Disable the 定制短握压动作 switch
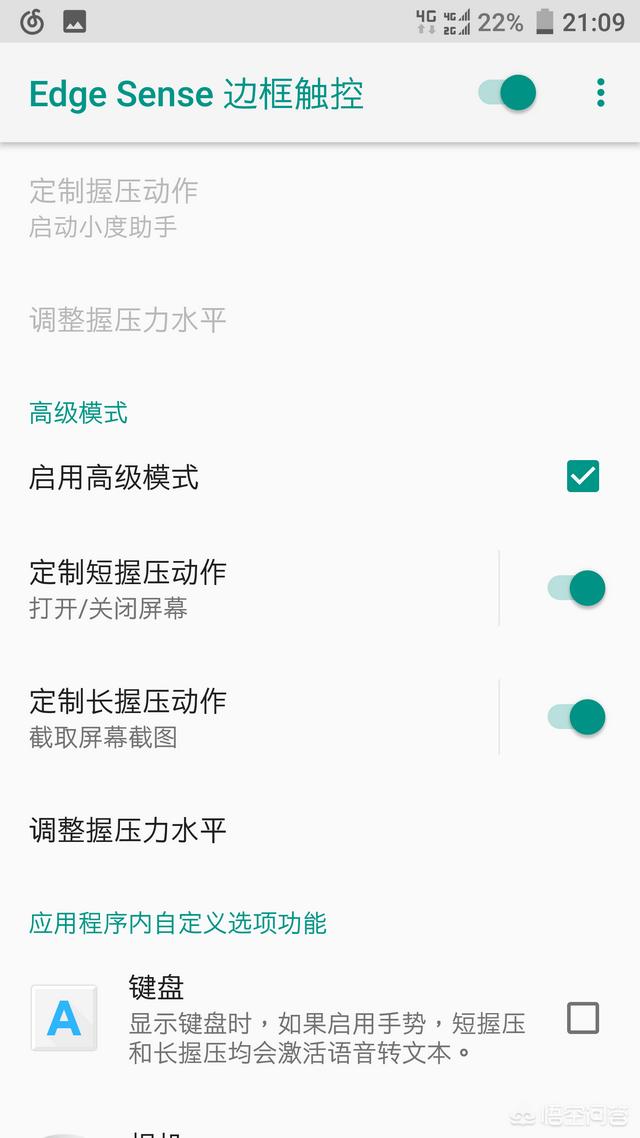640x1138 pixels. point(577,588)
